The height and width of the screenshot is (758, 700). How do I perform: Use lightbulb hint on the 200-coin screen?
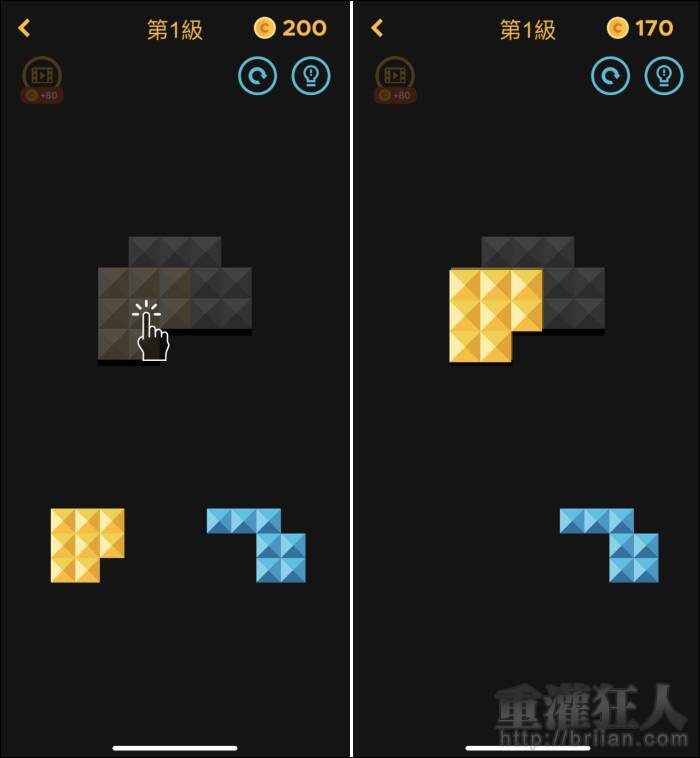[311, 76]
